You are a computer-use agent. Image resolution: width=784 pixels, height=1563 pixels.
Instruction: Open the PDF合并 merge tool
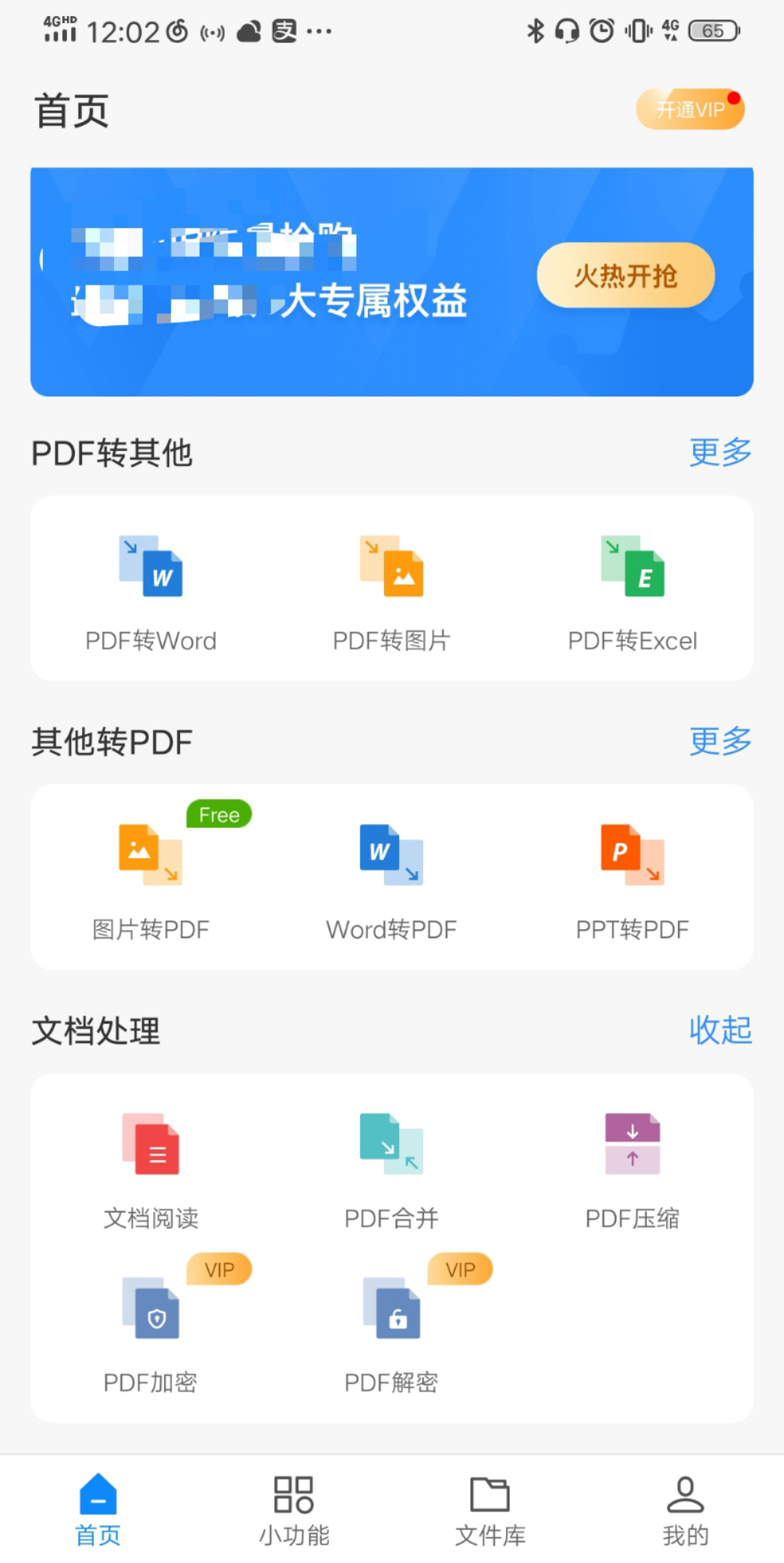391,1169
